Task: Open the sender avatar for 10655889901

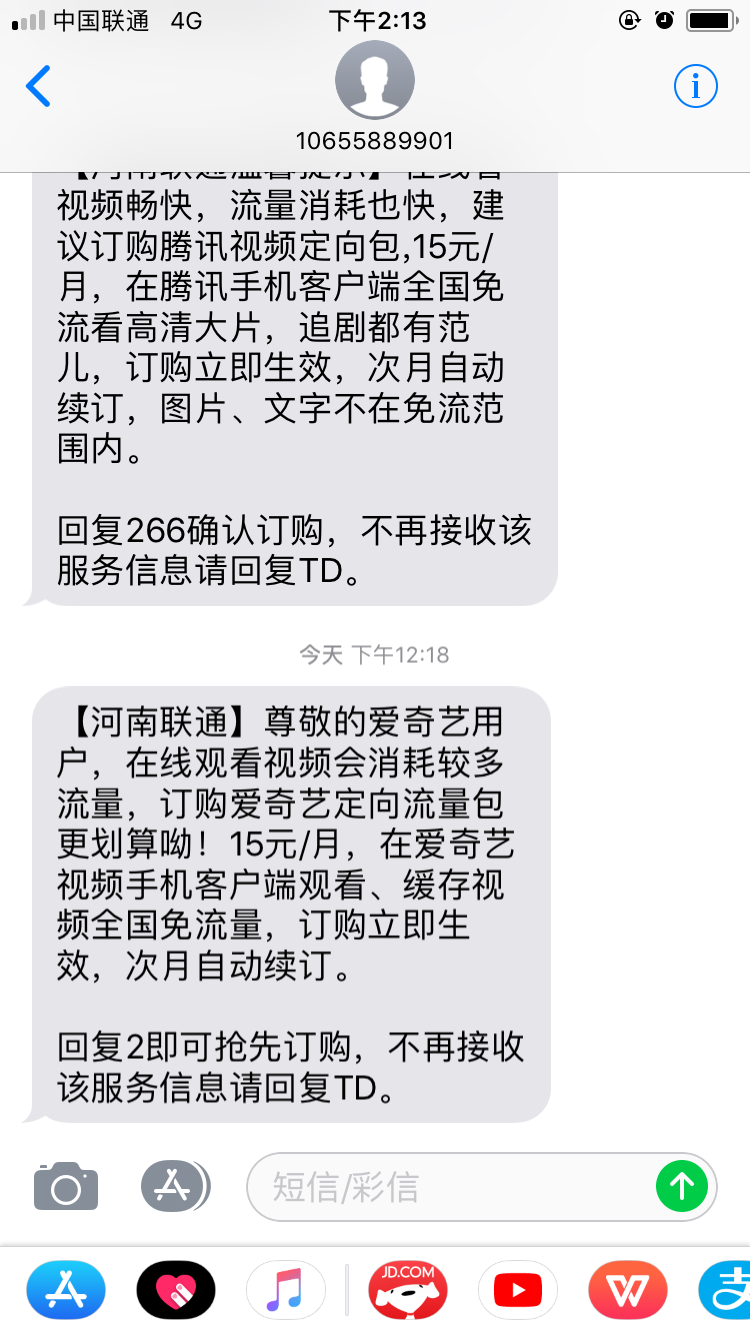Action: (x=374, y=81)
